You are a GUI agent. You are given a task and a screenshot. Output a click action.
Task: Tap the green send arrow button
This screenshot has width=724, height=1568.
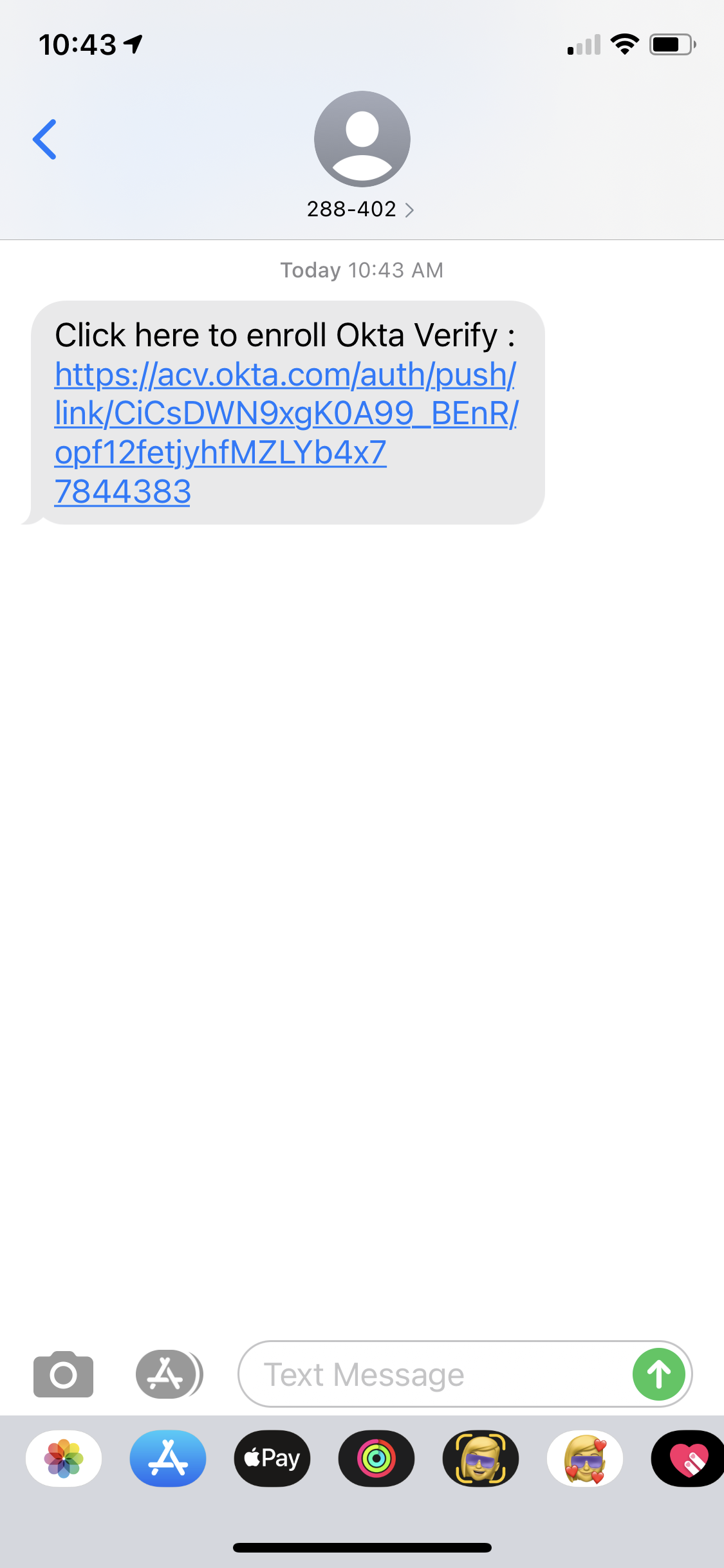pos(659,1375)
